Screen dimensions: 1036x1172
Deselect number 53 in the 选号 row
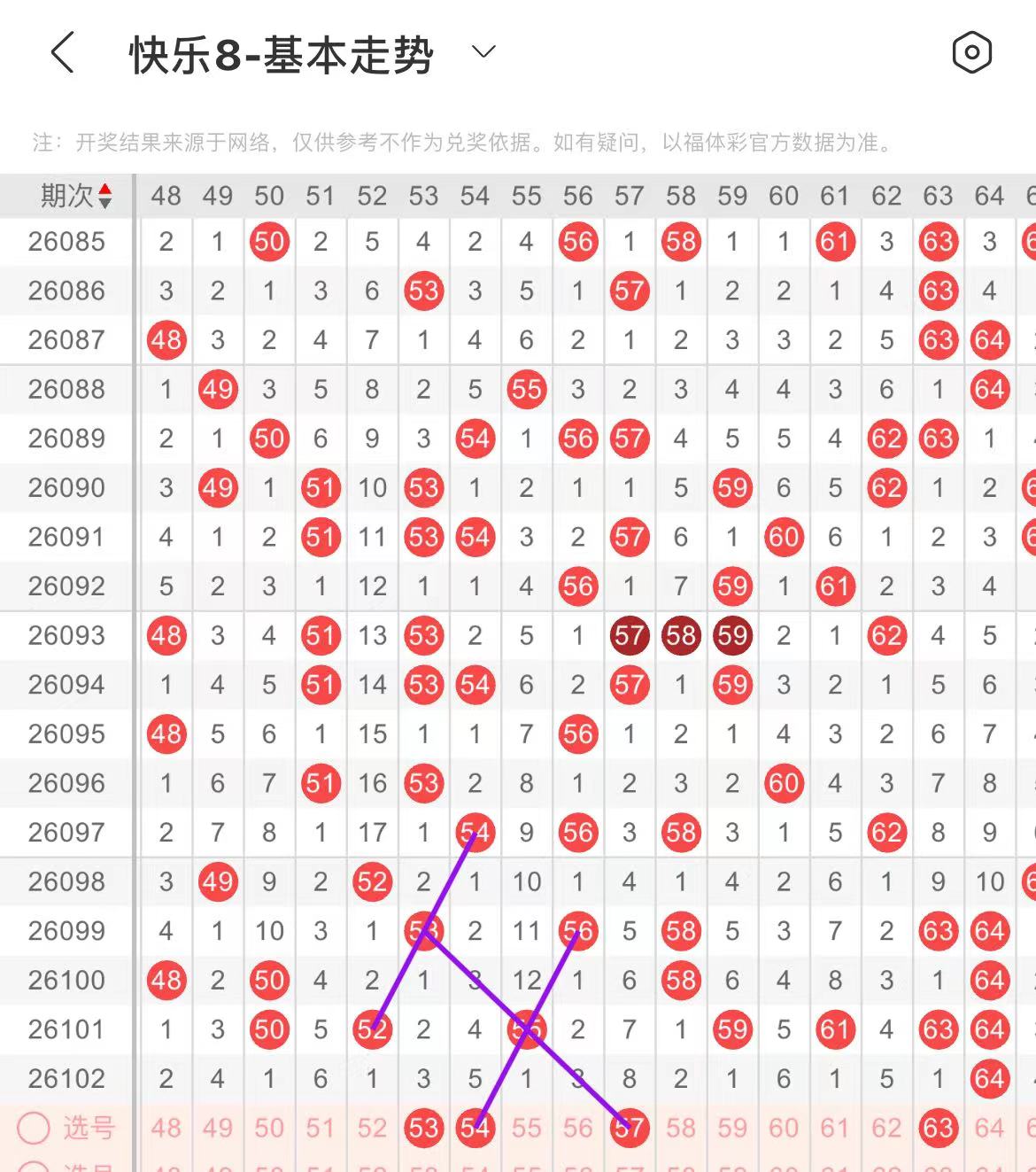(x=423, y=1128)
